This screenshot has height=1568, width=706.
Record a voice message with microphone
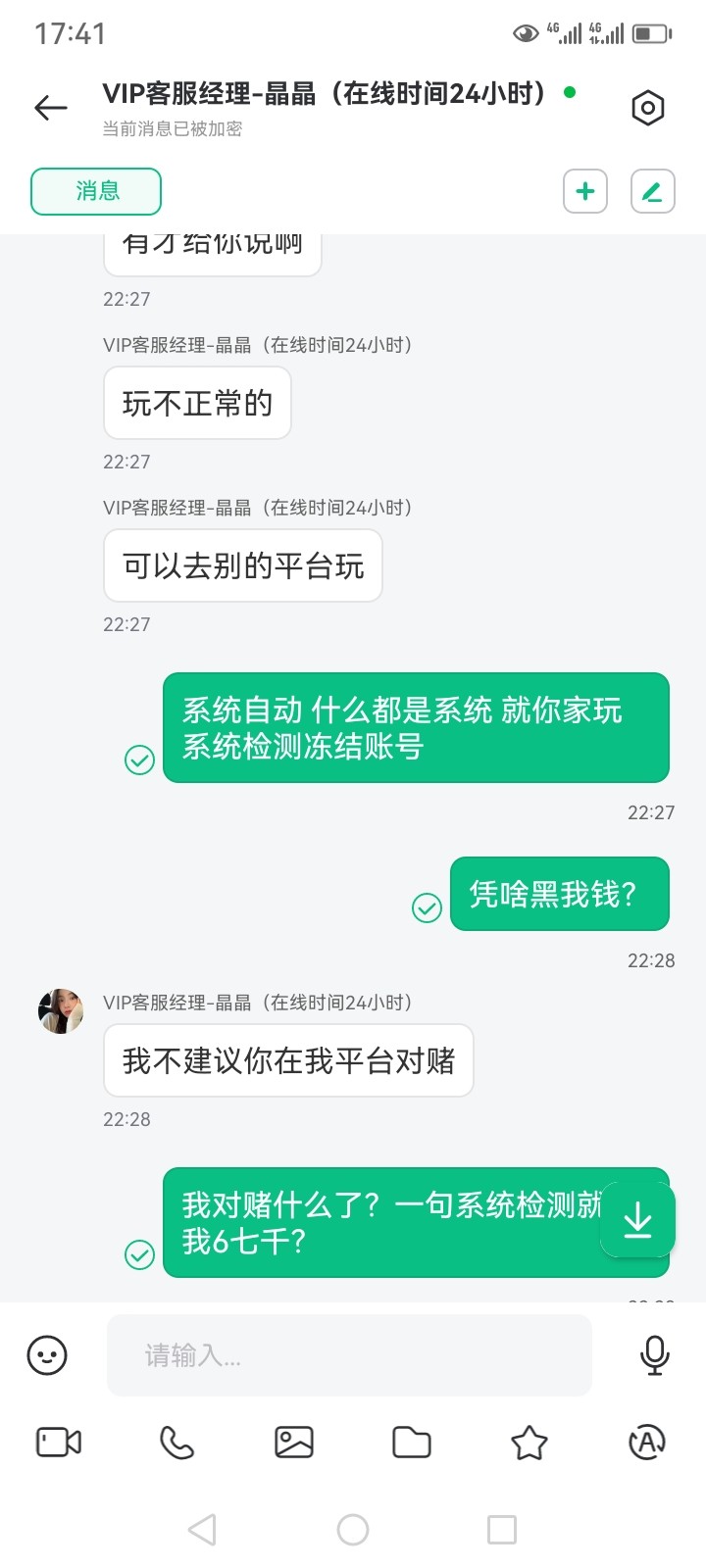pos(654,1355)
